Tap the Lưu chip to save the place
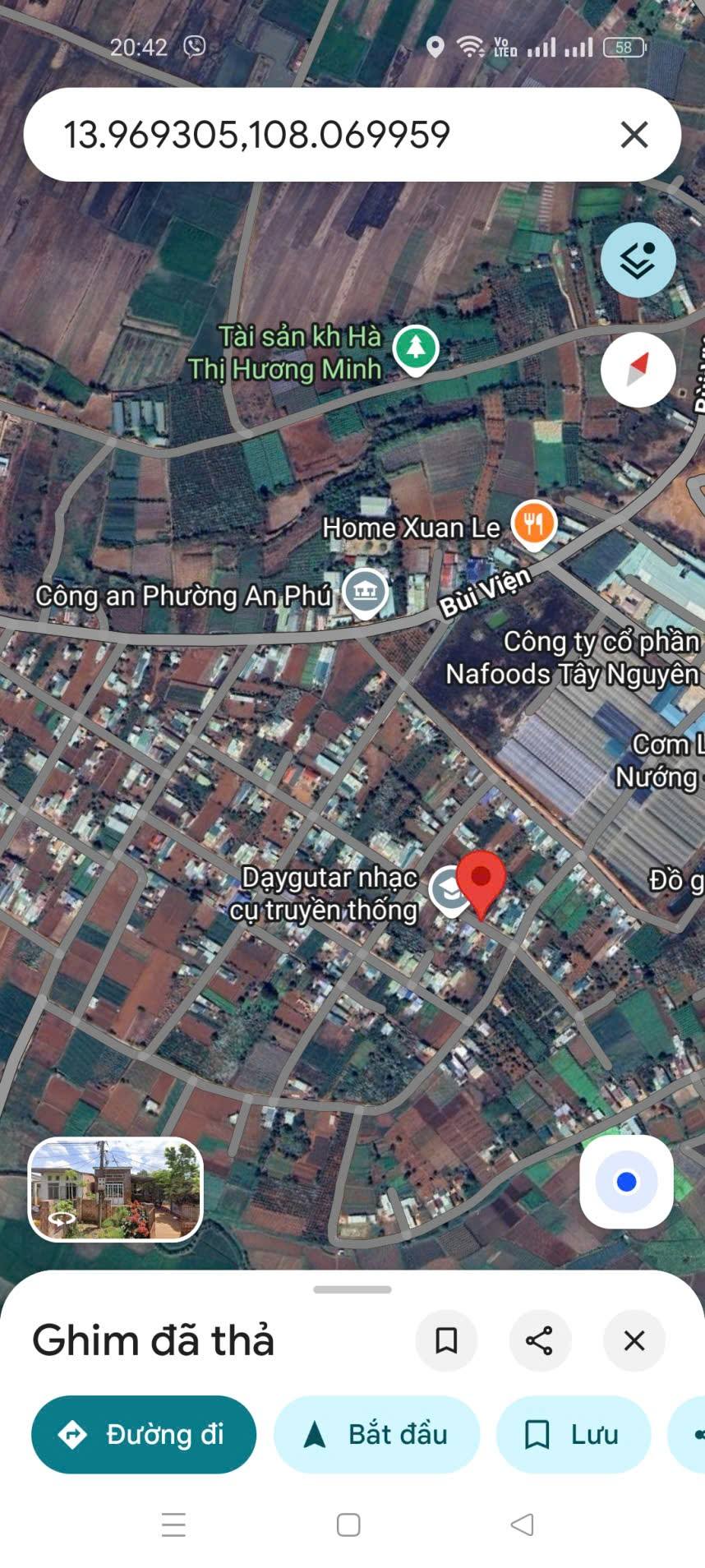This screenshot has height=1568, width=705. [574, 1434]
